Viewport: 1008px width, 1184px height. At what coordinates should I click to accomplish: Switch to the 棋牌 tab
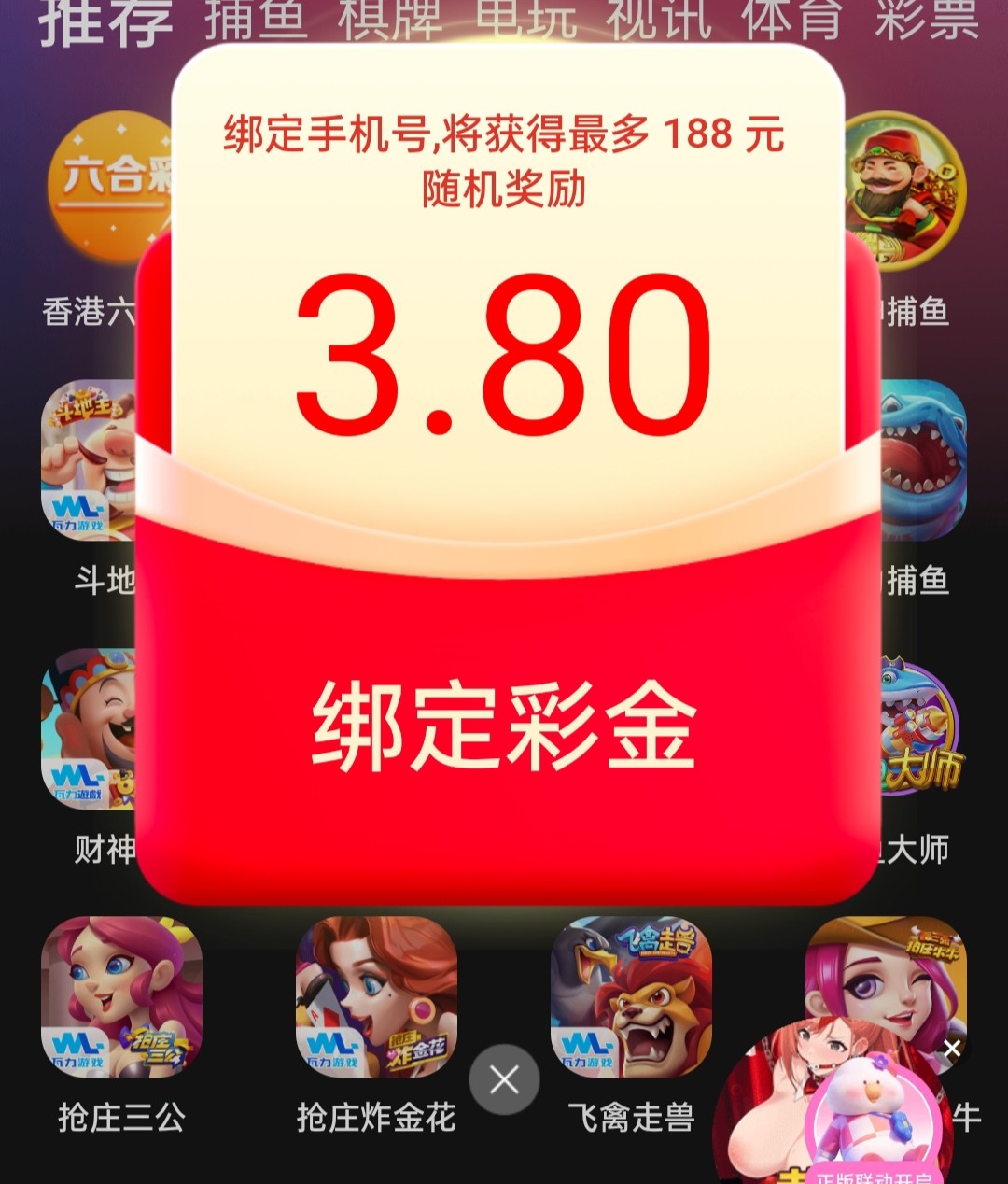click(390, 21)
